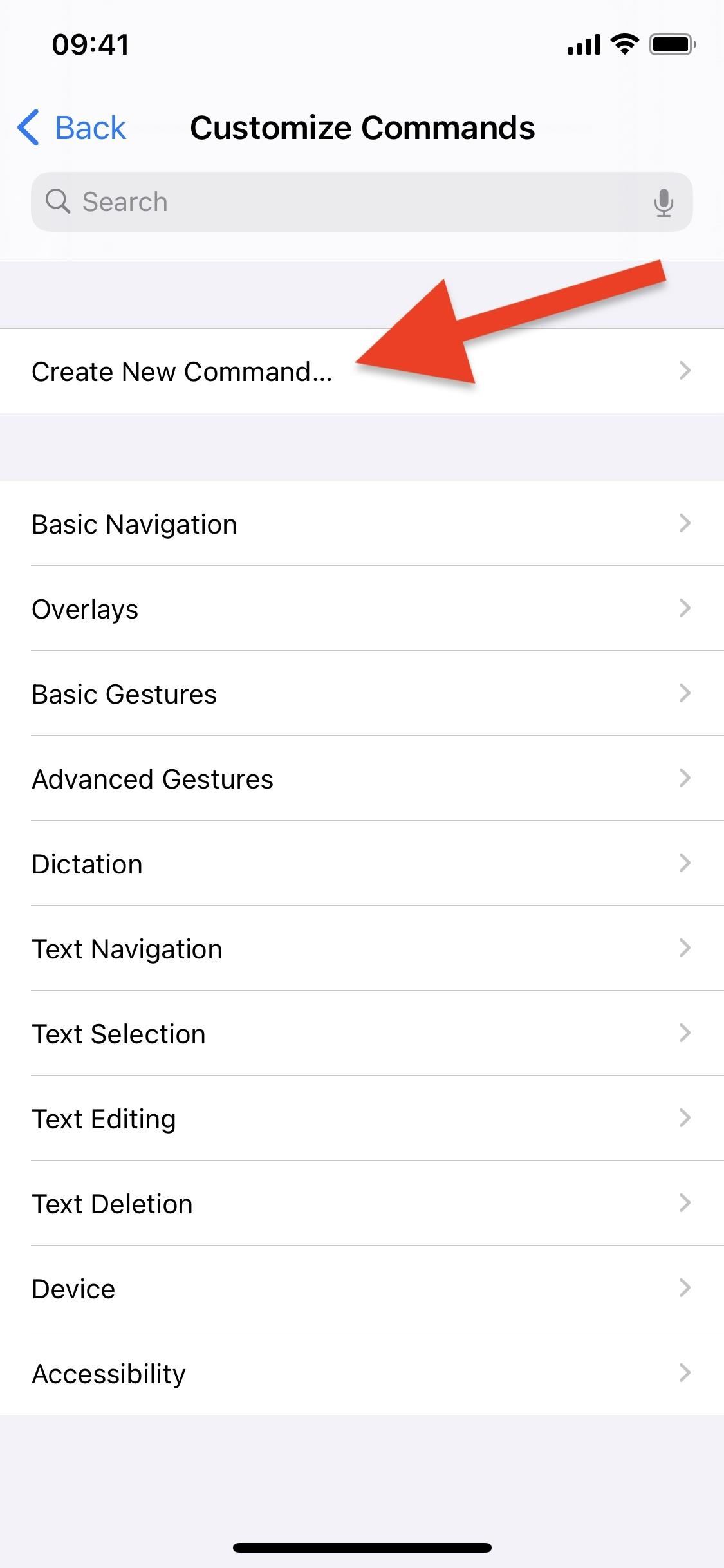Select the Text Selection row
This screenshot has height=1568, width=724.
360,1033
